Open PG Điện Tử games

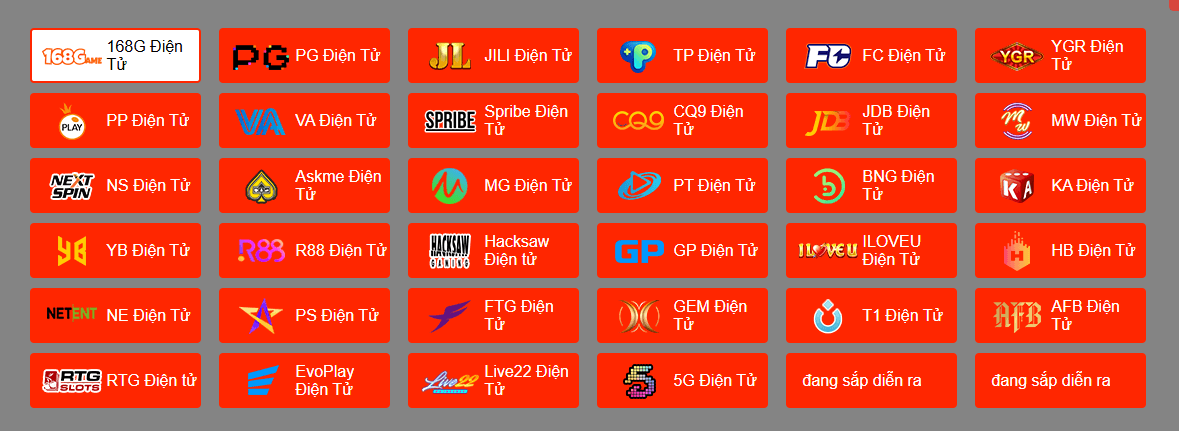(304, 55)
